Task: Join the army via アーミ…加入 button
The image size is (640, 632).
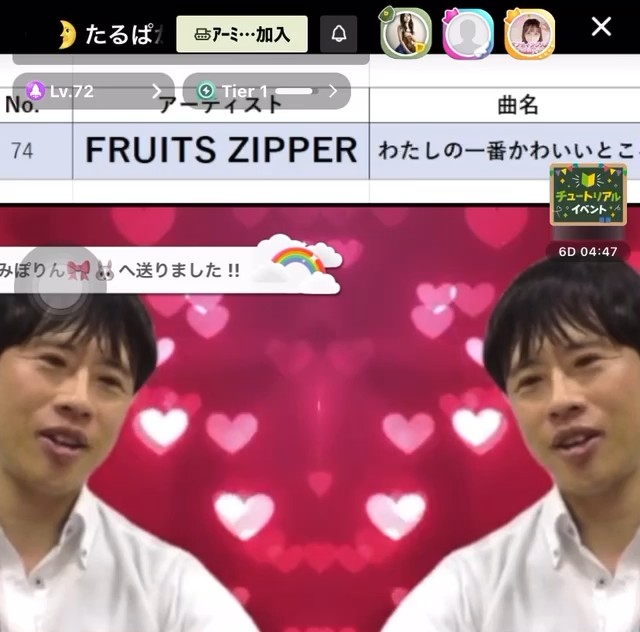Action: [242, 34]
